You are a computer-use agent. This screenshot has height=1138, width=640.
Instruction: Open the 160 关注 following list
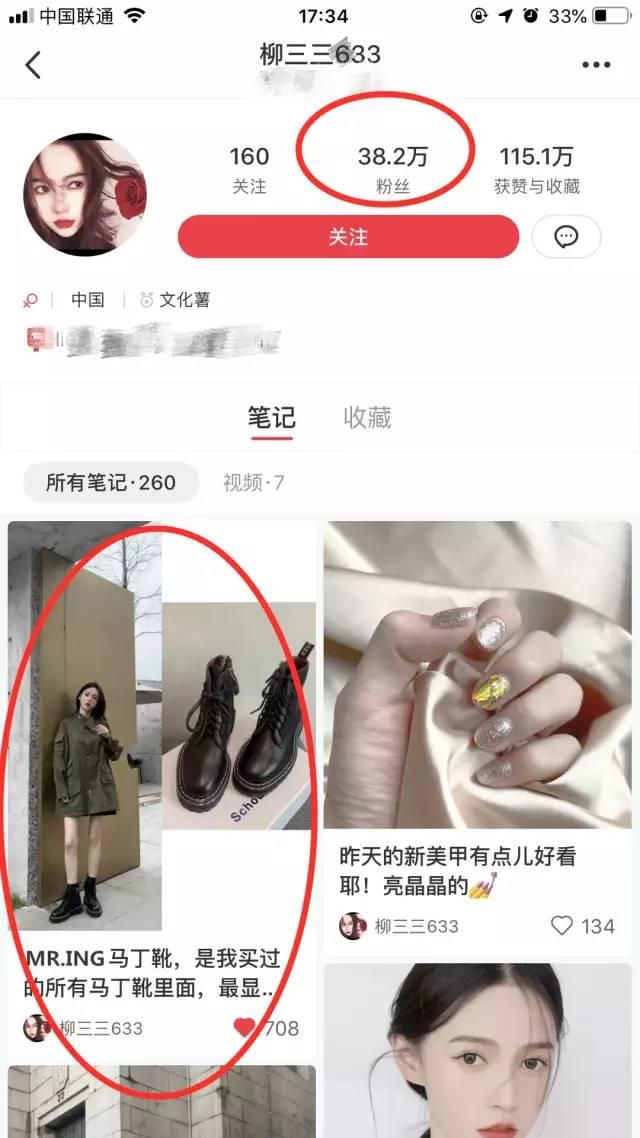(249, 170)
